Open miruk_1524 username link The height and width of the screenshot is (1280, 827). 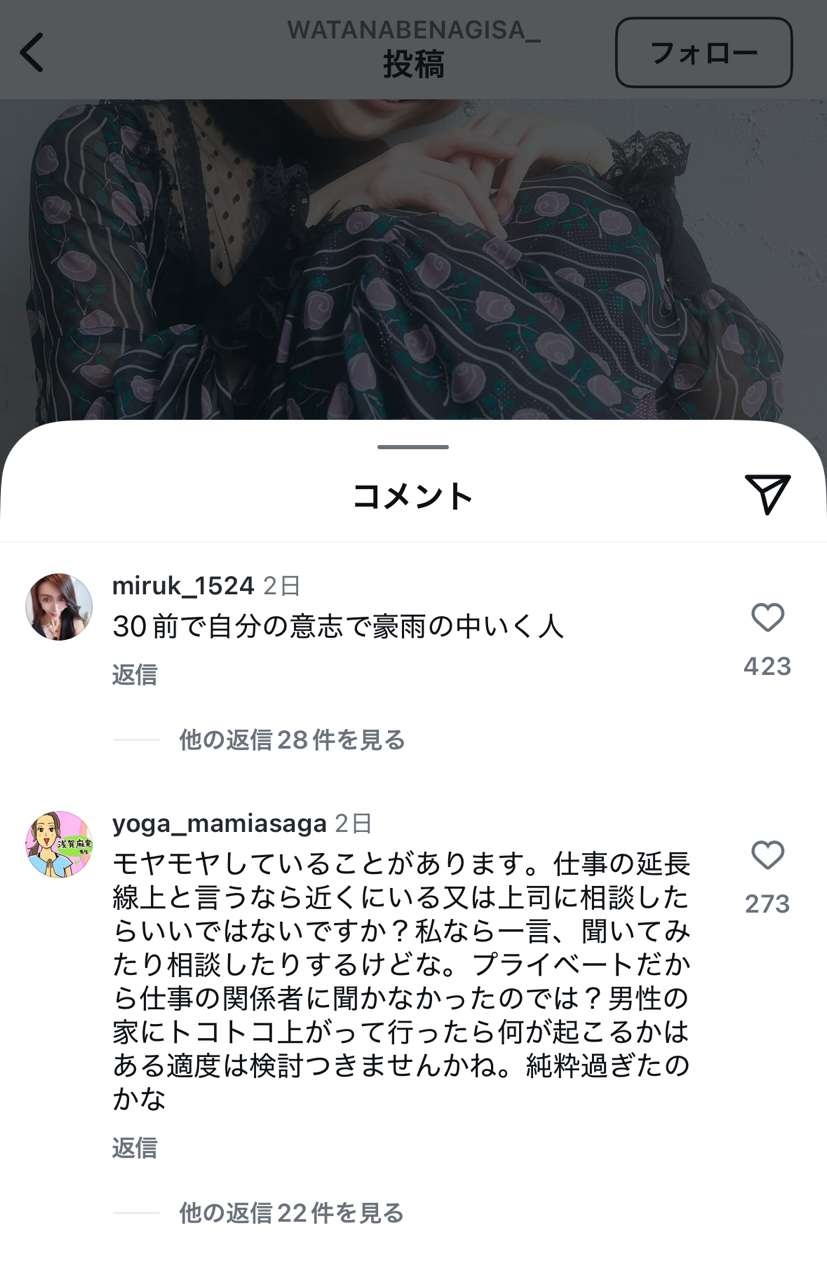pos(183,586)
